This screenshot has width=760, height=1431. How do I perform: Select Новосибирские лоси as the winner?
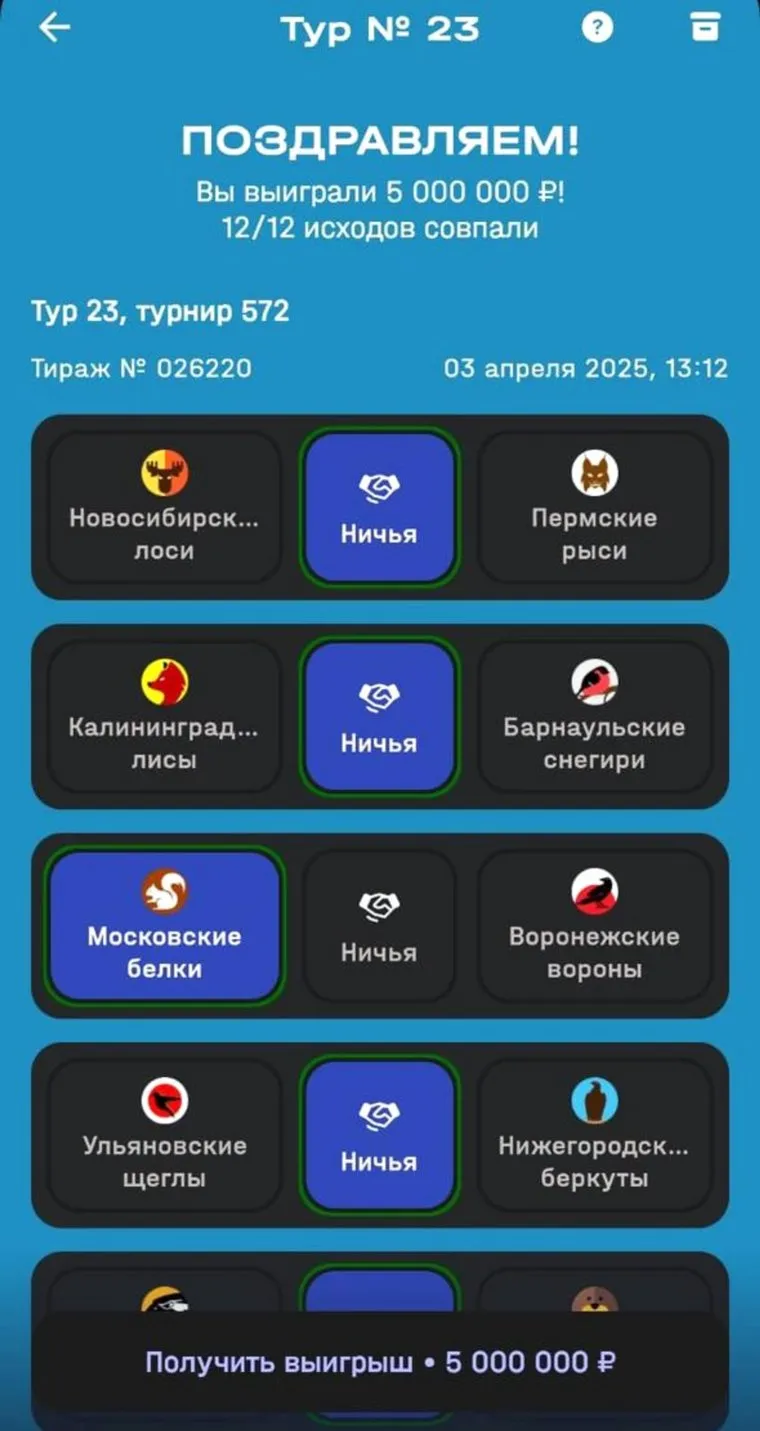point(164,507)
